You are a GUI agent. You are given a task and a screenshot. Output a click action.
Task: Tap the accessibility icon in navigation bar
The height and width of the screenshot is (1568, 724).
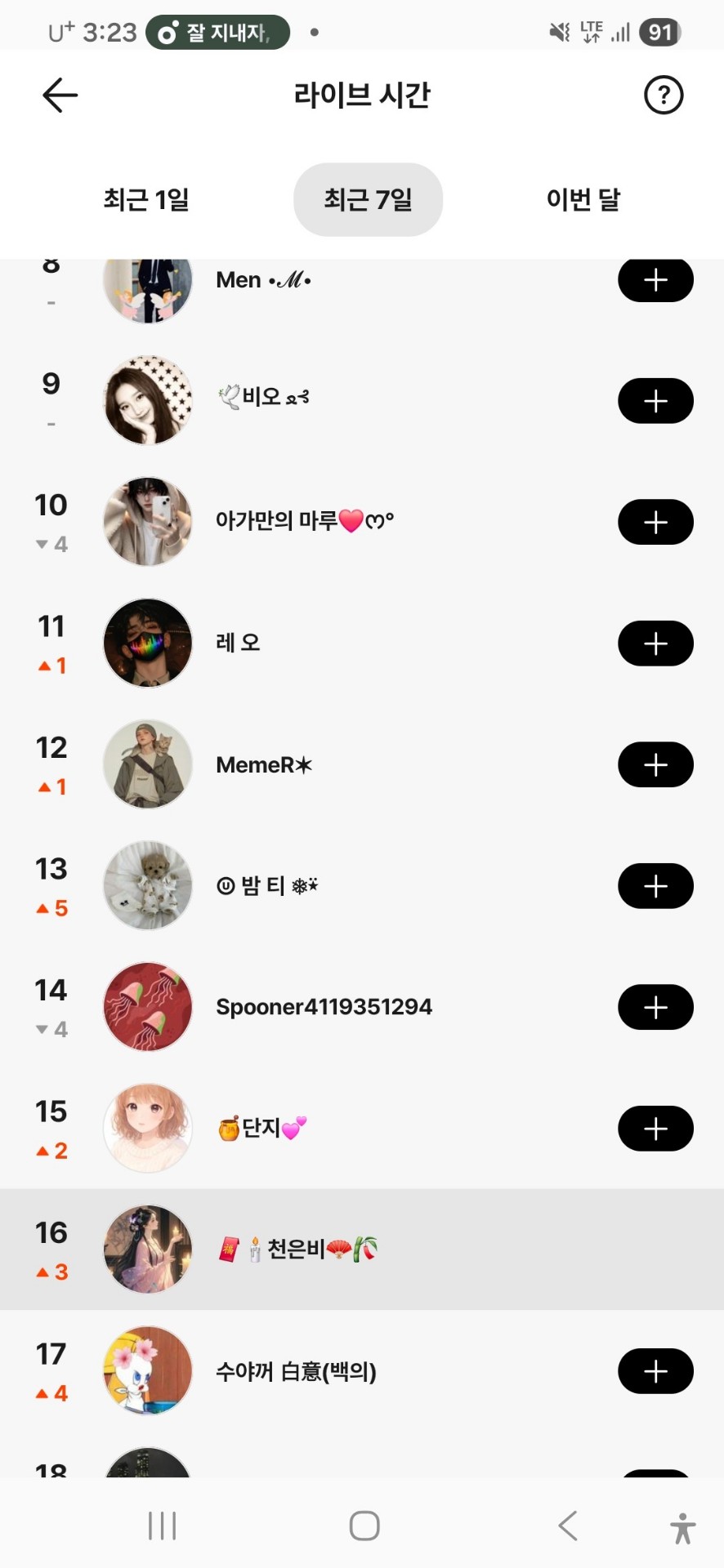[x=682, y=1524]
